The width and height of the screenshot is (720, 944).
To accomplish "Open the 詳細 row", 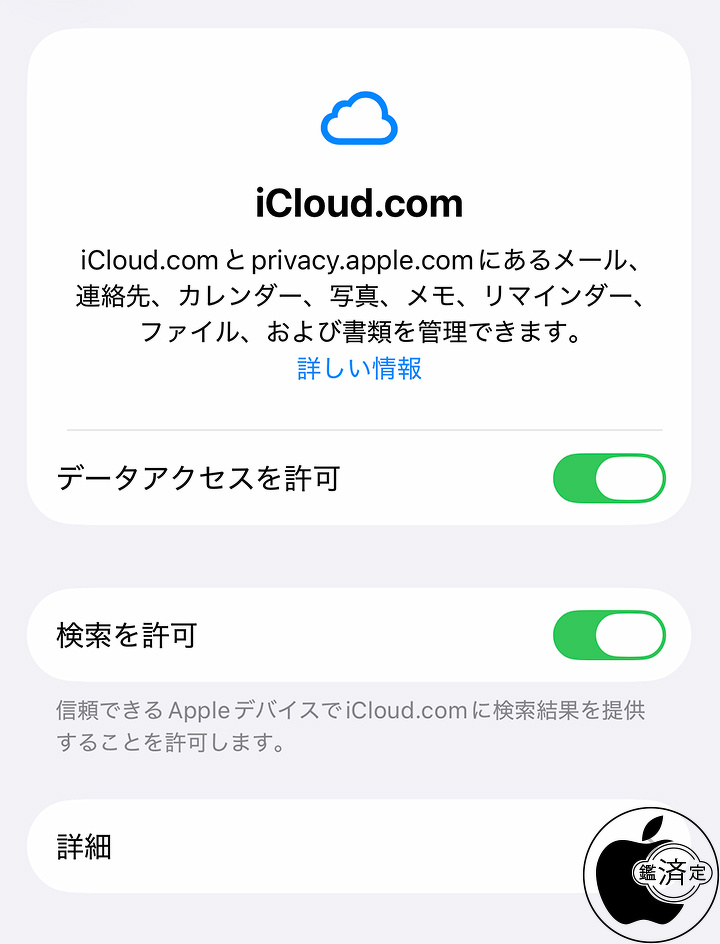I will click(x=300, y=847).
